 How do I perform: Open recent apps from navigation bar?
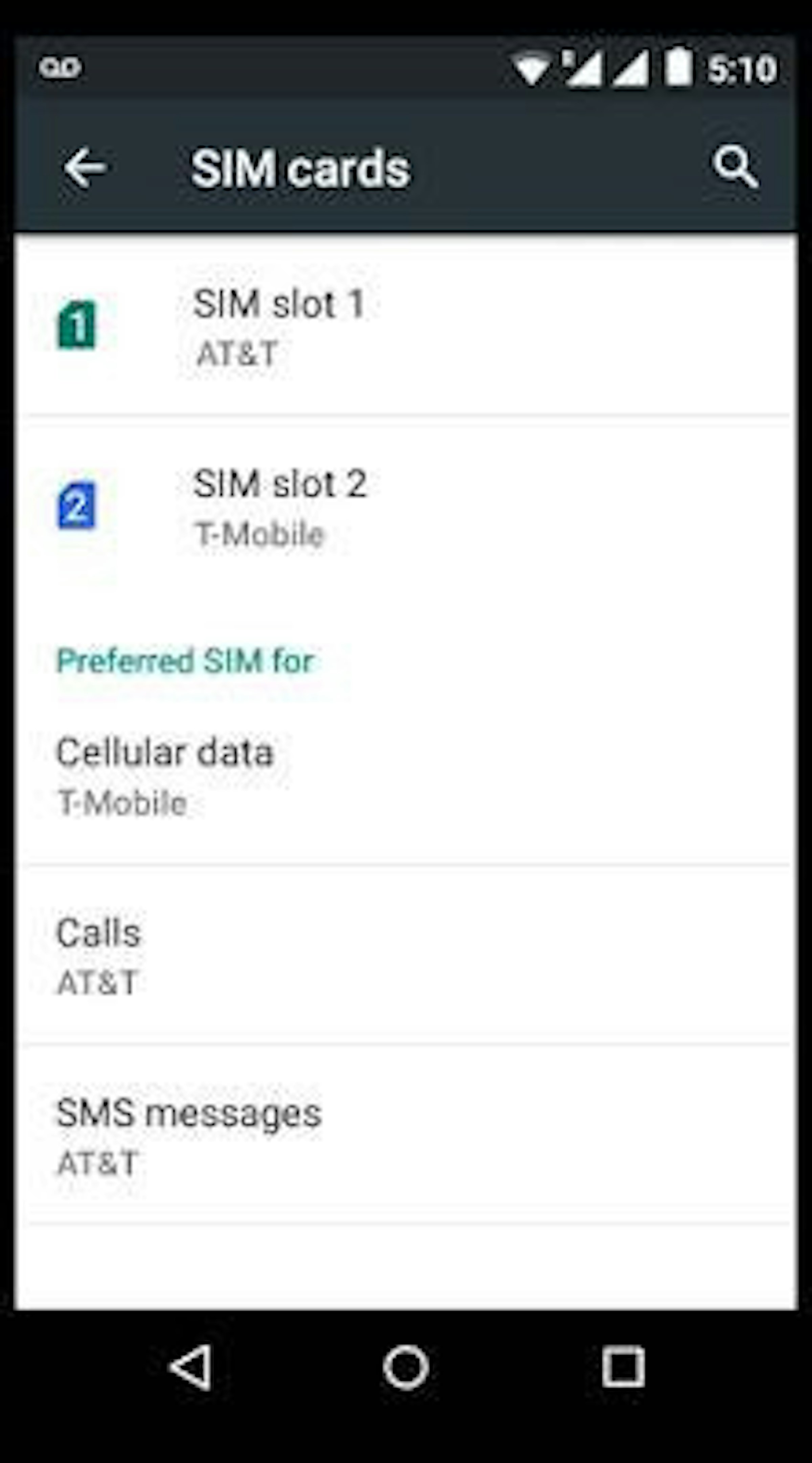622,1368
